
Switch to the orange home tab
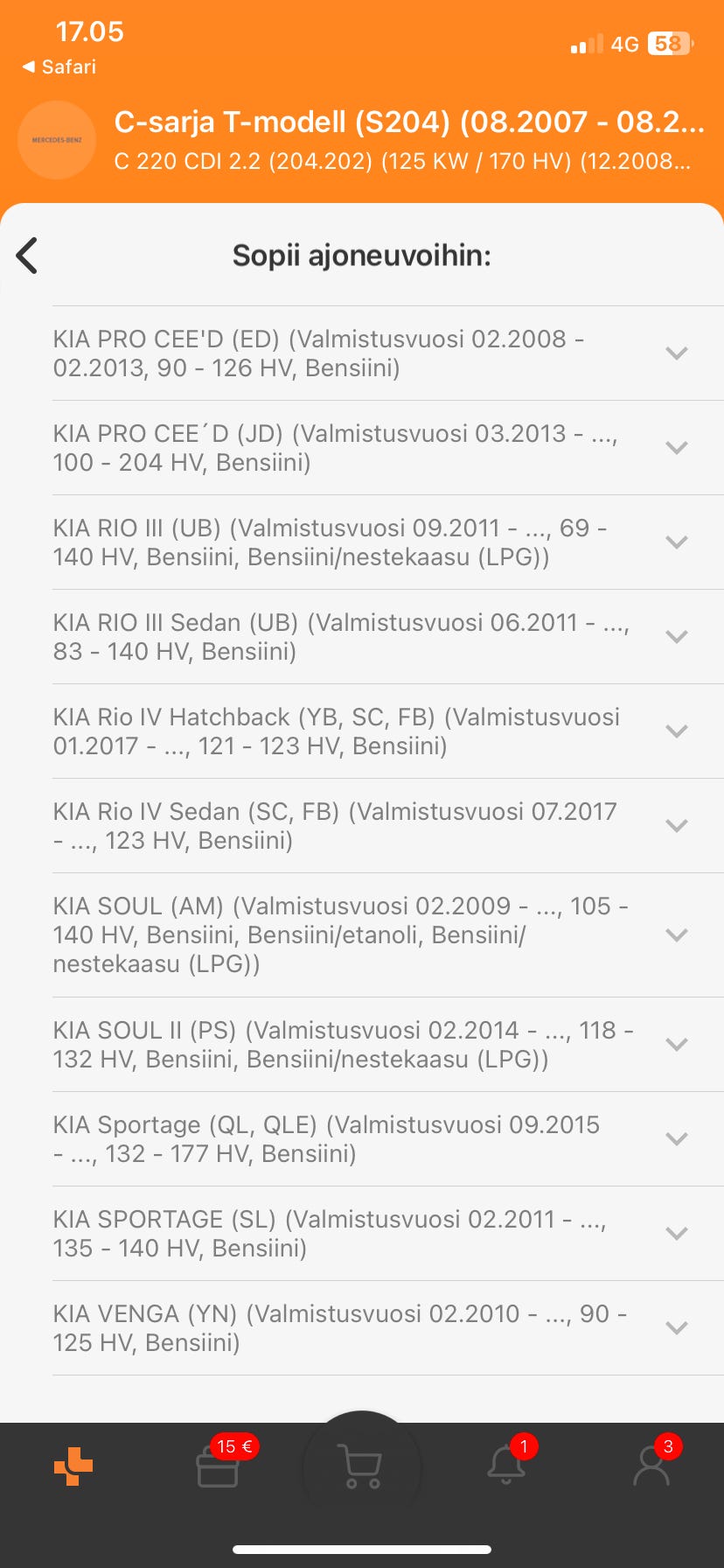click(73, 1466)
